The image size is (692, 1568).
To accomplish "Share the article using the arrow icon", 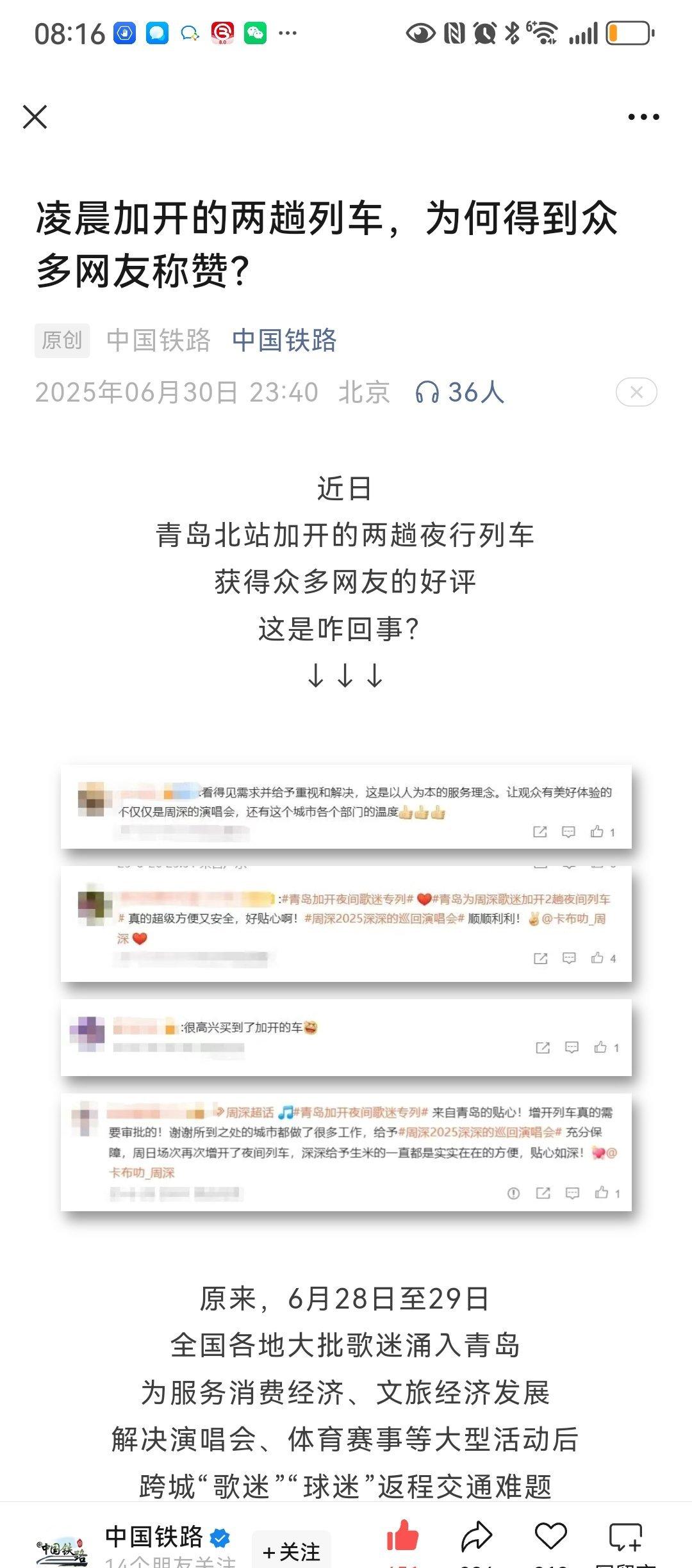I will pyautogui.click(x=477, y=1537).
